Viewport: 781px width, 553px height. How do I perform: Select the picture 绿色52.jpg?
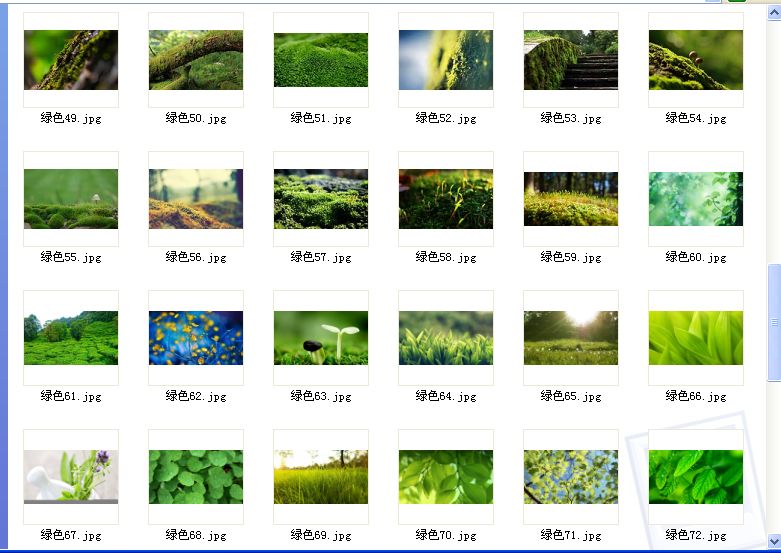pos(445,60)
